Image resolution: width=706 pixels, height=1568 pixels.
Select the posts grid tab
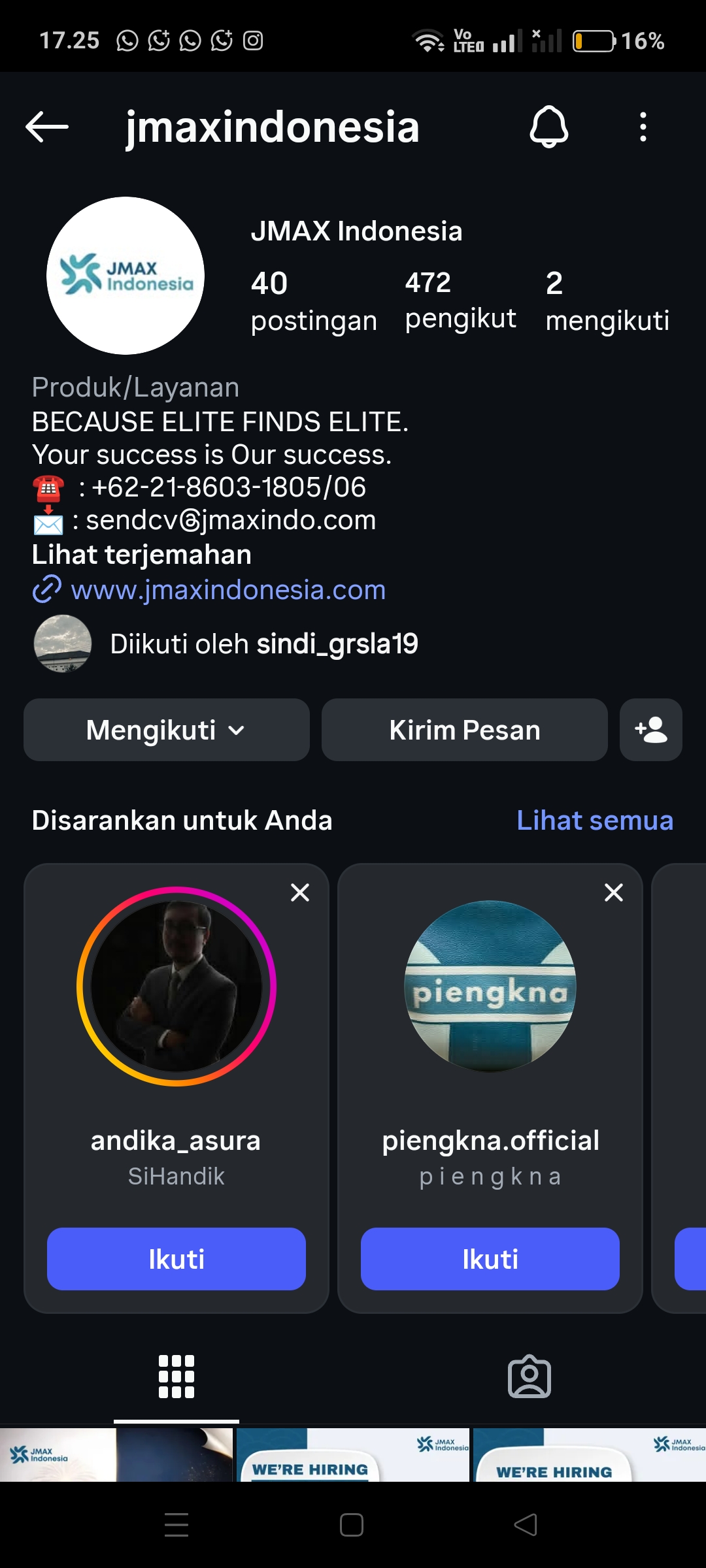(x=176, y=1377)
